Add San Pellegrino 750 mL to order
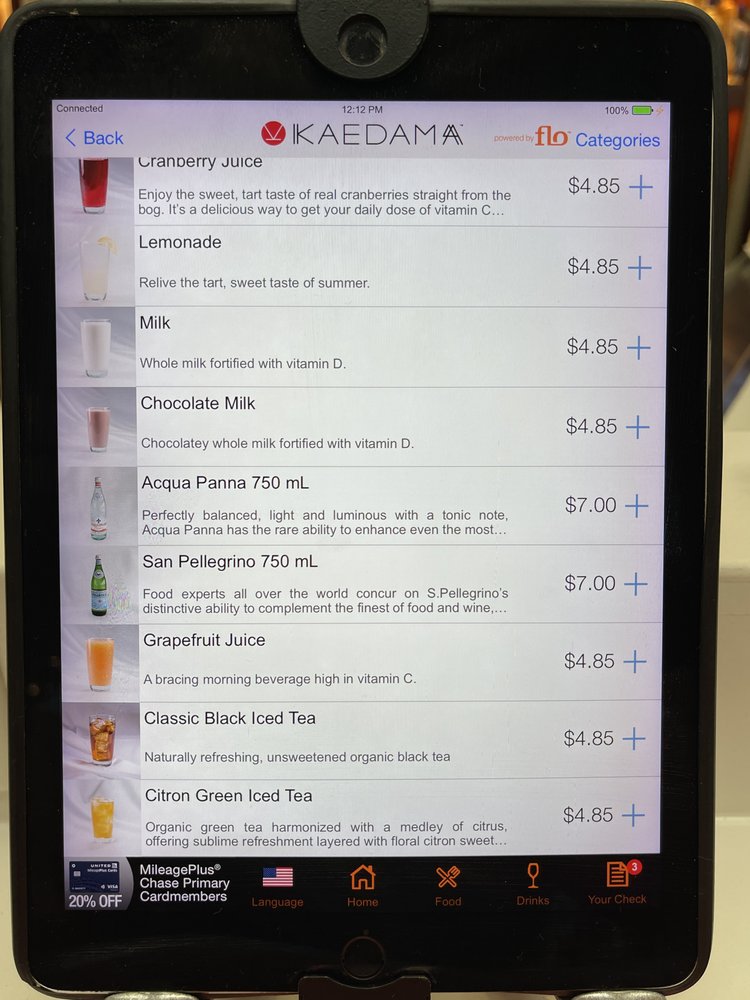This screenshot has height=1000, width=750. (636, 584)
